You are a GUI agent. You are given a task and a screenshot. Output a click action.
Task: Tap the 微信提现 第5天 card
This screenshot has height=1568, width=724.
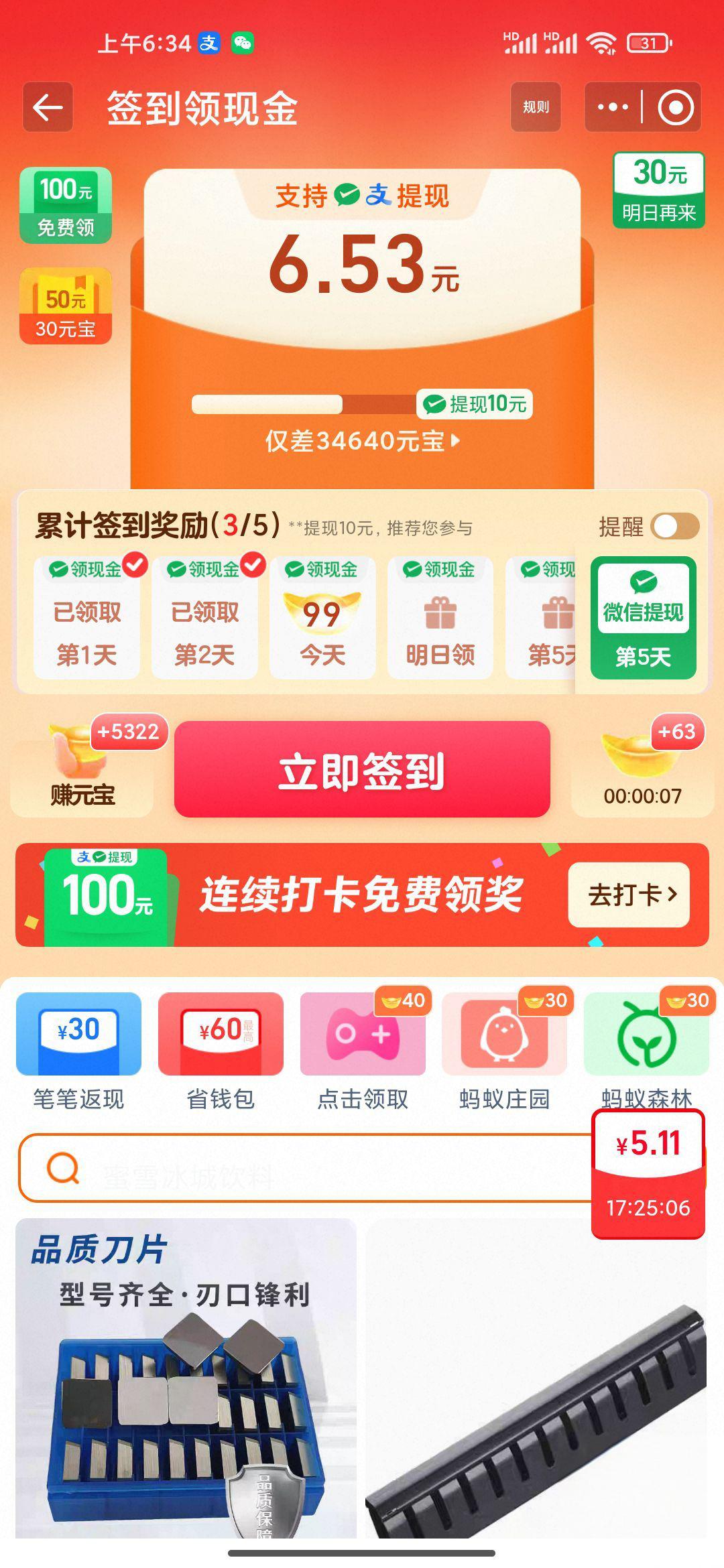pyautogui.click(x=643, y=618)
